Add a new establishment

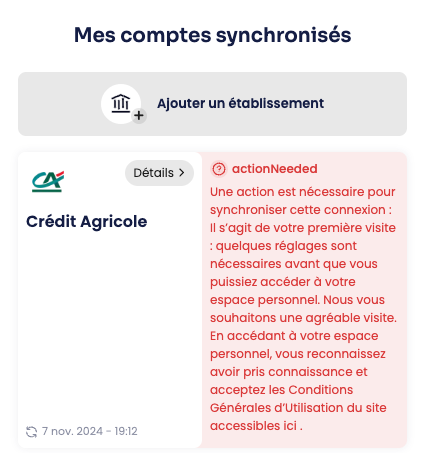pos(212,104)
